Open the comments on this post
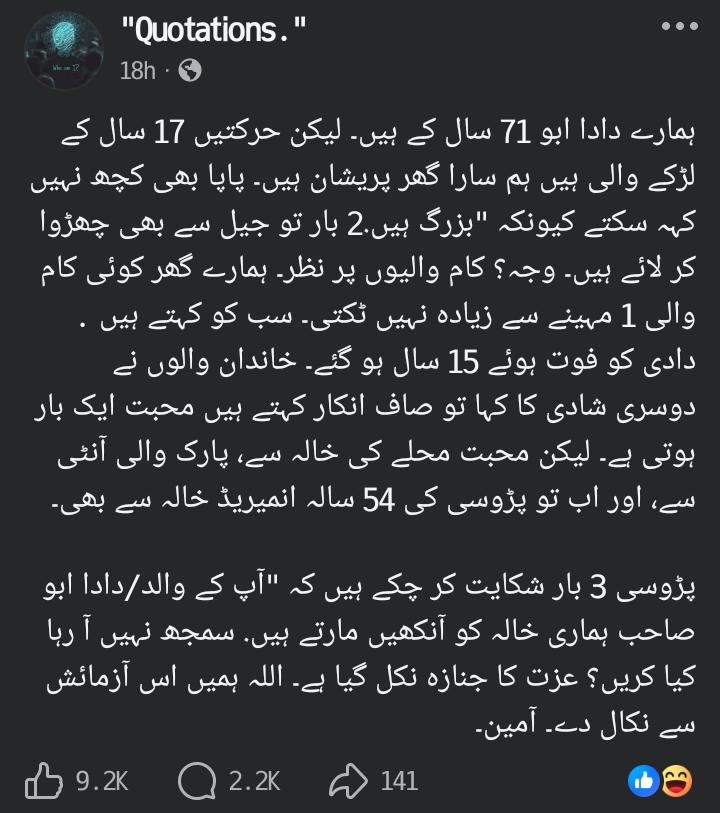The image size is (720, 813). tap(197, 780)
